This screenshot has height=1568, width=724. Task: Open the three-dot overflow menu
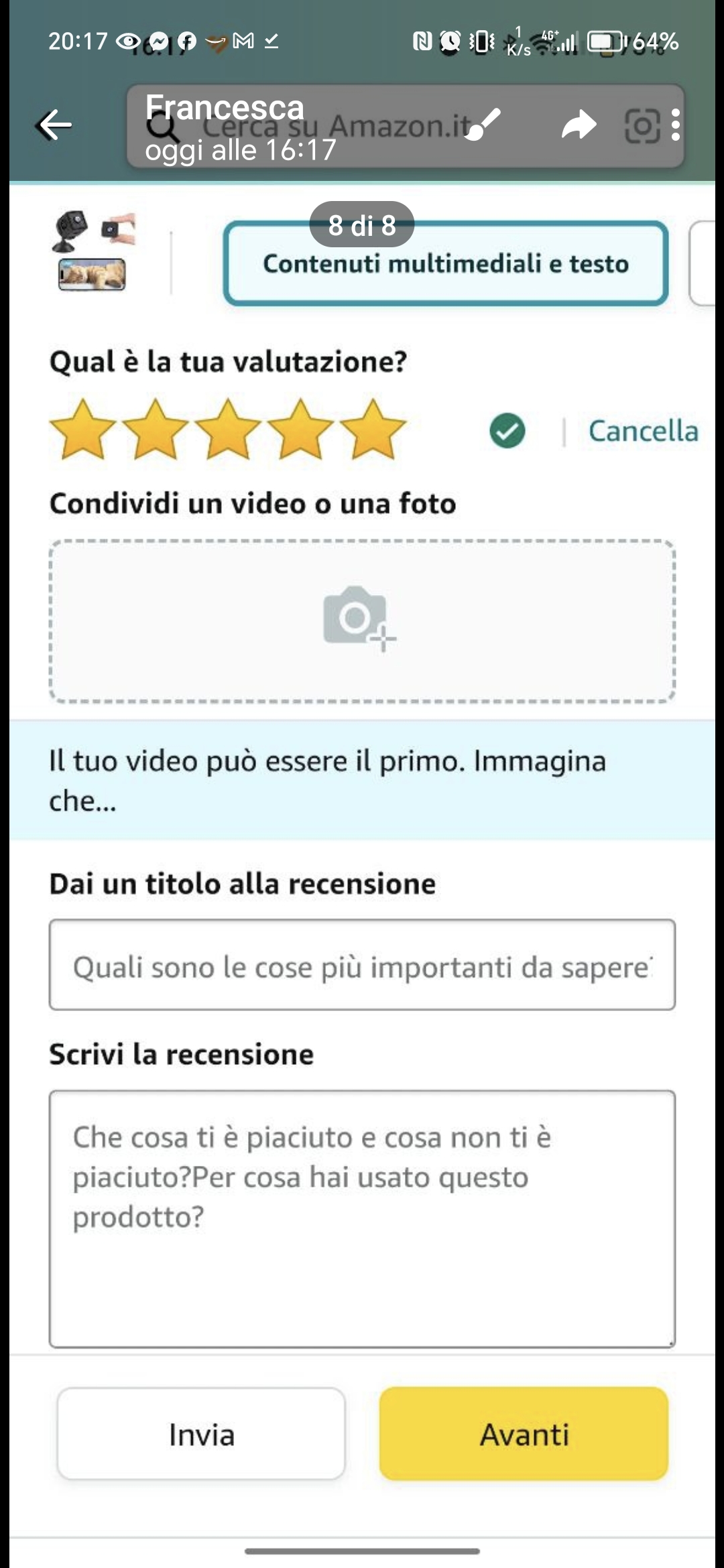[676, 125]
